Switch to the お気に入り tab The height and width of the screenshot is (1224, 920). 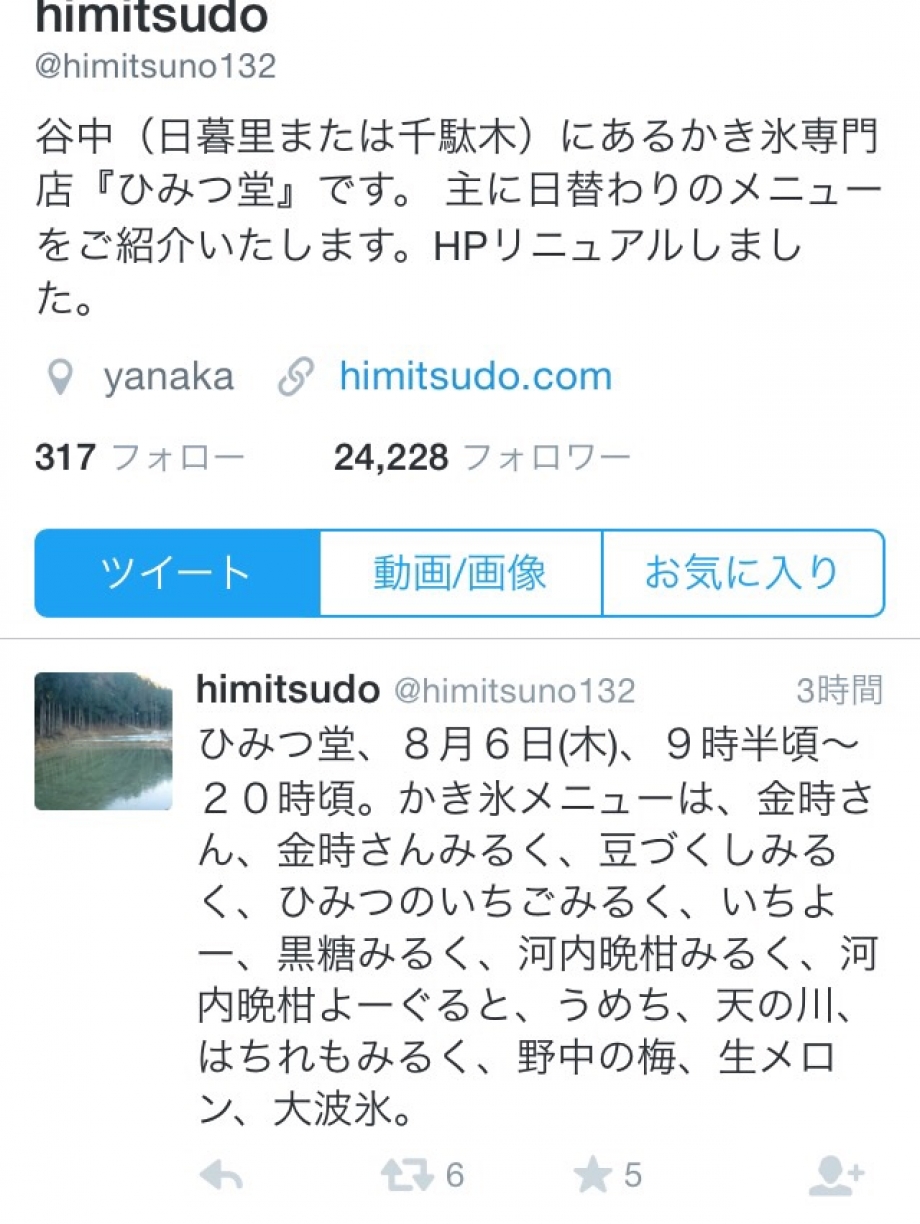coord(742,573)
